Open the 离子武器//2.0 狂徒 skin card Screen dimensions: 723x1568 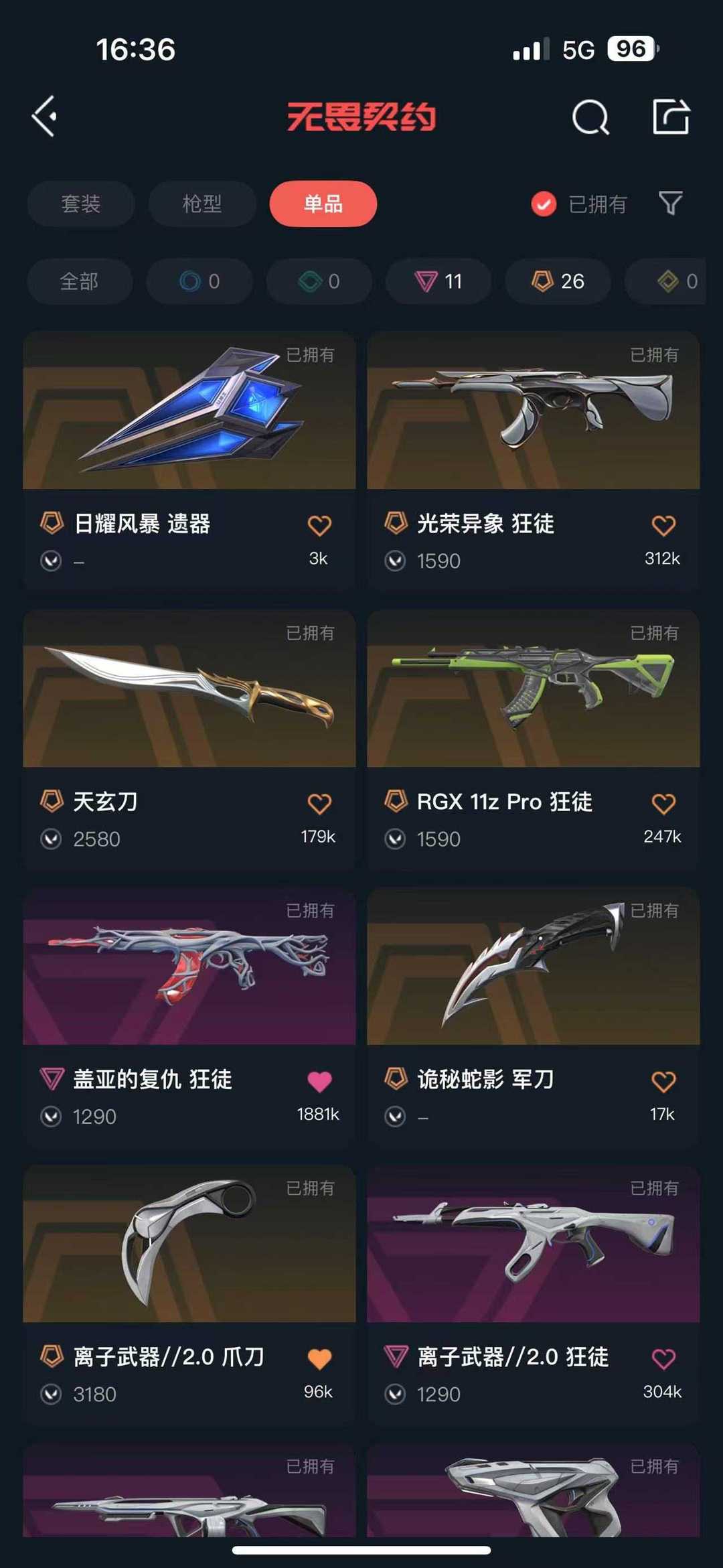click(534, 1294)
